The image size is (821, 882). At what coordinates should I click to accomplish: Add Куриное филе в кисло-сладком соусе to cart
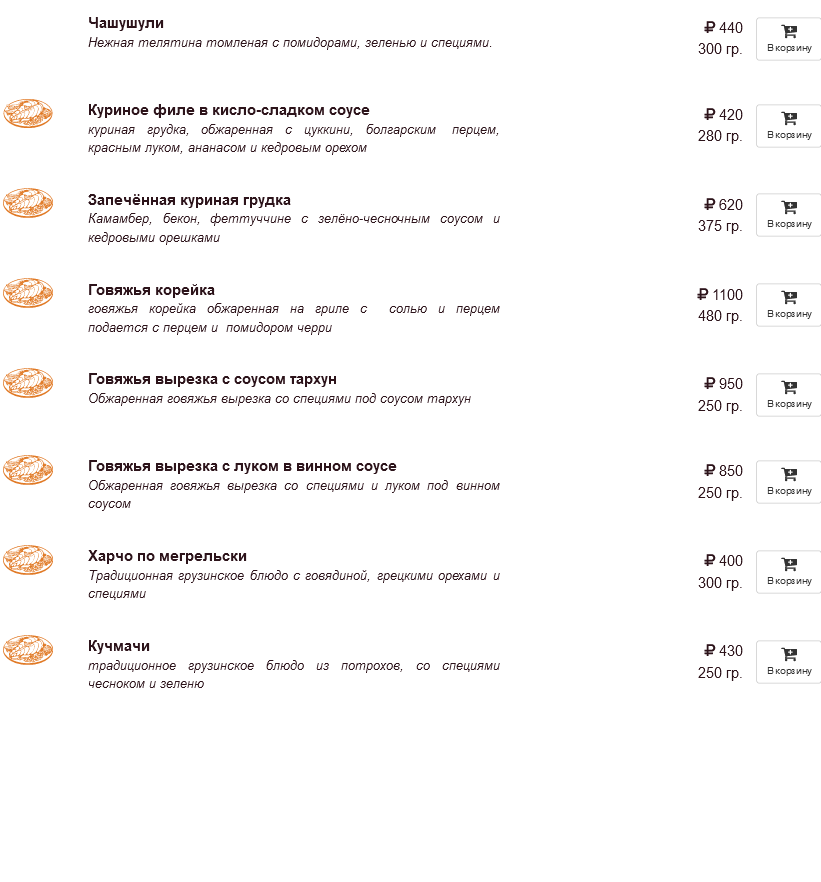point(788,126)
